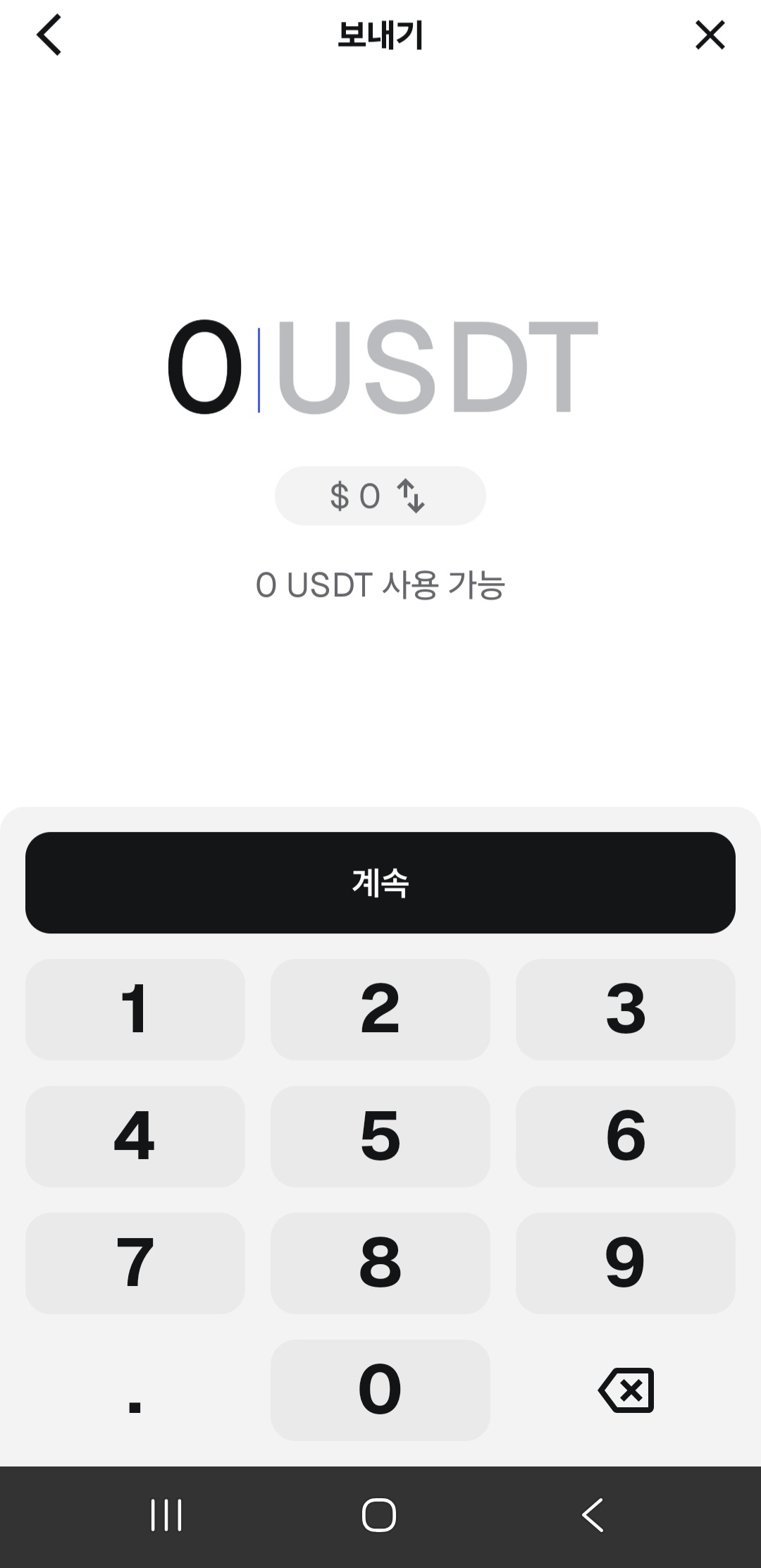Enter digit 8 on the keypad
Viewport: 761px width, 1568px height.
[x=380, y=1263]
